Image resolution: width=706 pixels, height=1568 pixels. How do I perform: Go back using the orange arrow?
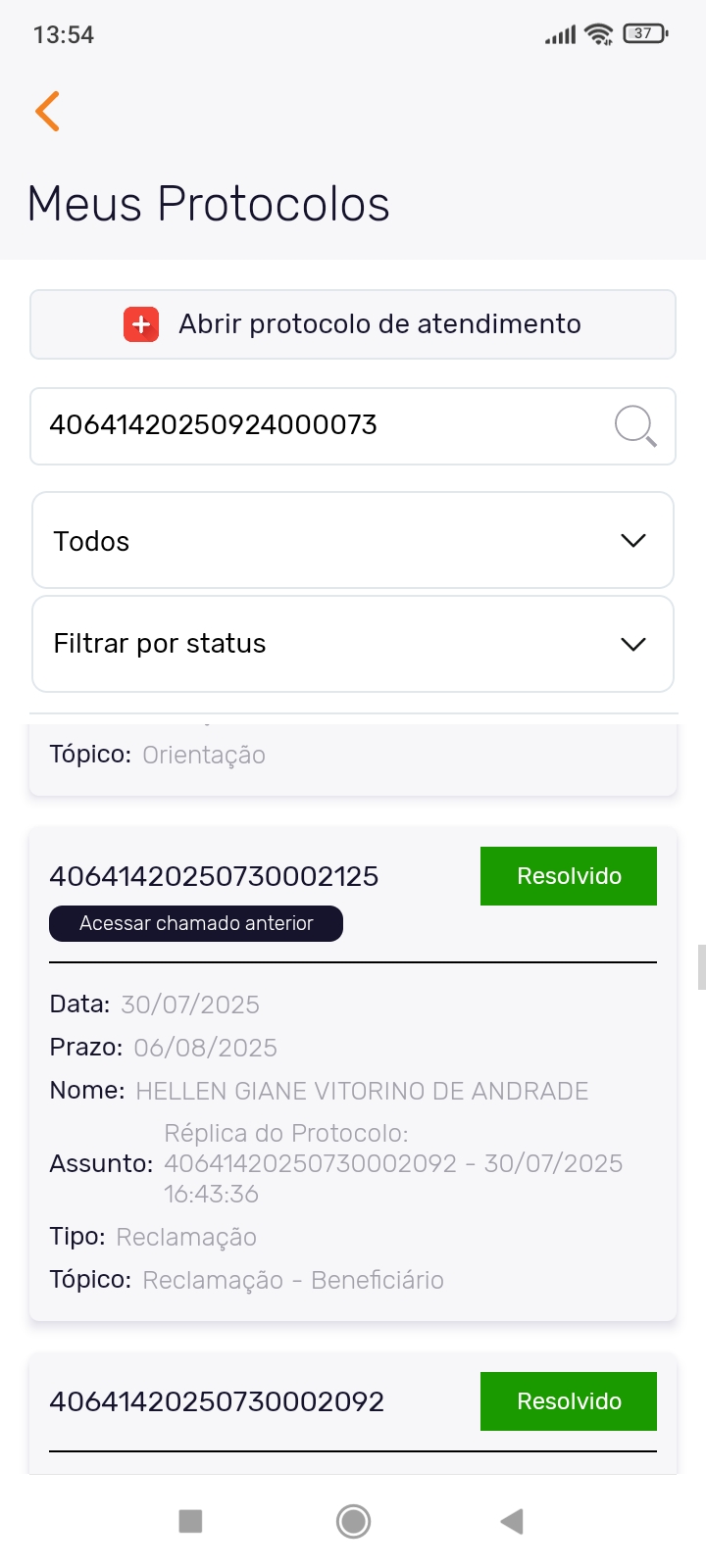(x=47, y=111)
